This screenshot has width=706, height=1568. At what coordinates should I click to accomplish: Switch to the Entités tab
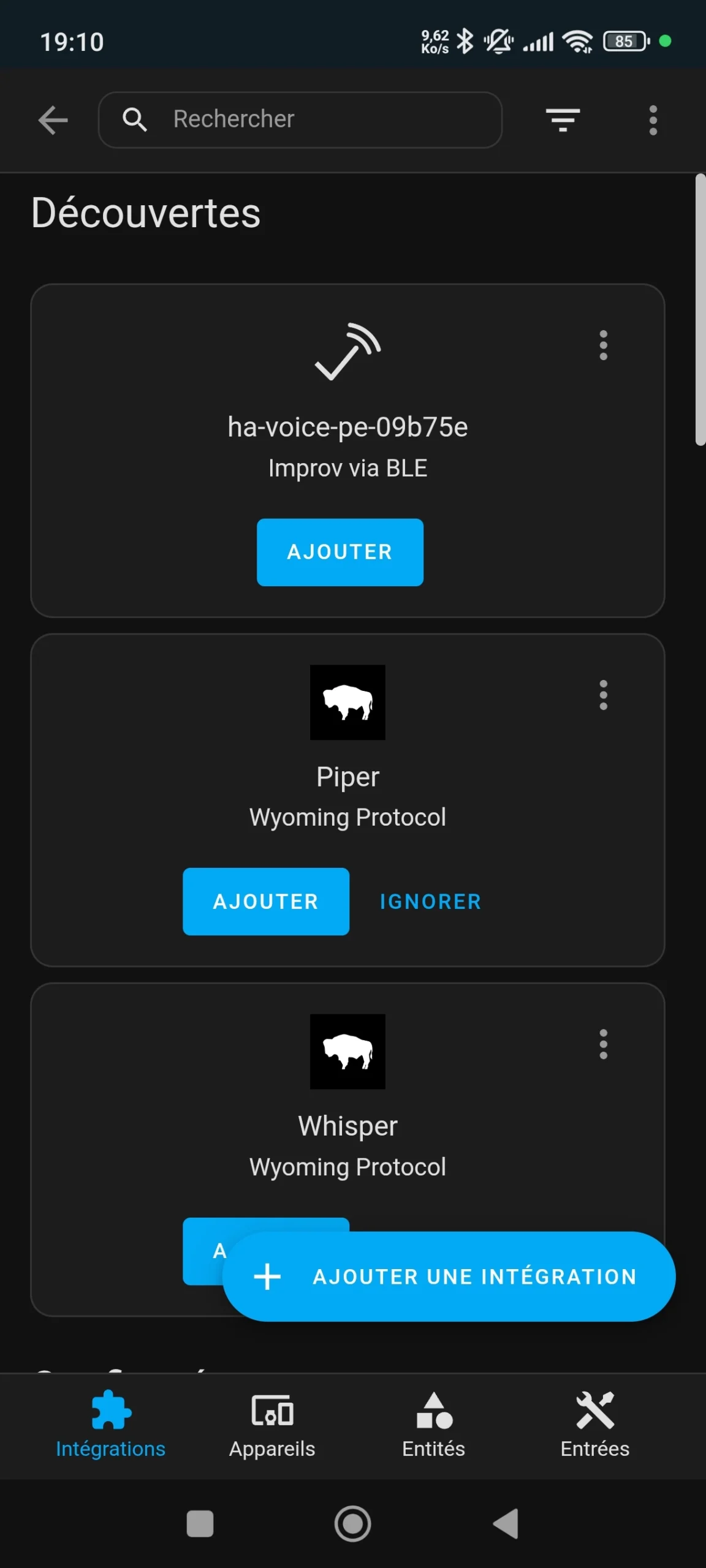point(433,1425)
